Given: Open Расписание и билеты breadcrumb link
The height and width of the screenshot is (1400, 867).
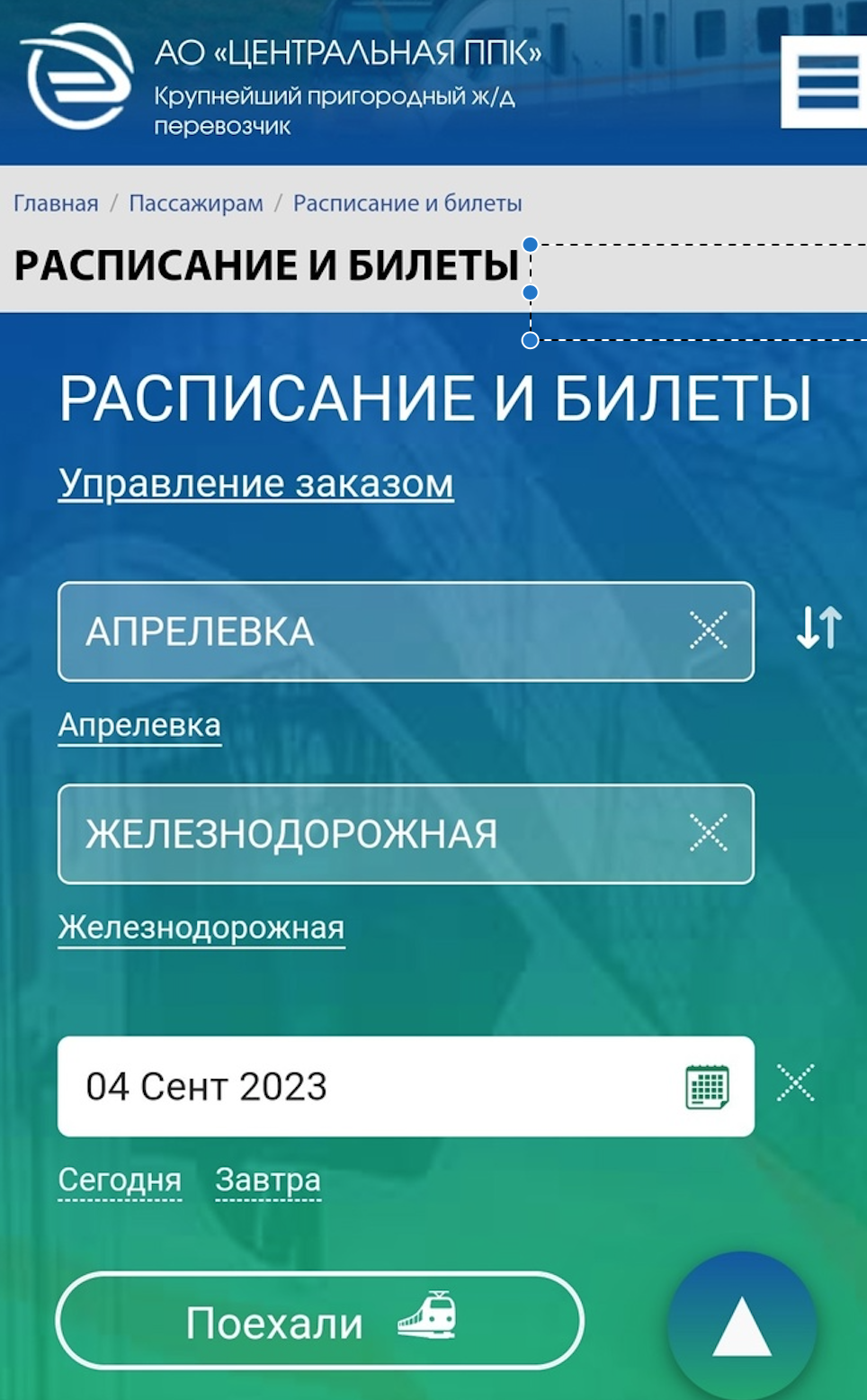Looking at the screenshot, I should (407, 203).
